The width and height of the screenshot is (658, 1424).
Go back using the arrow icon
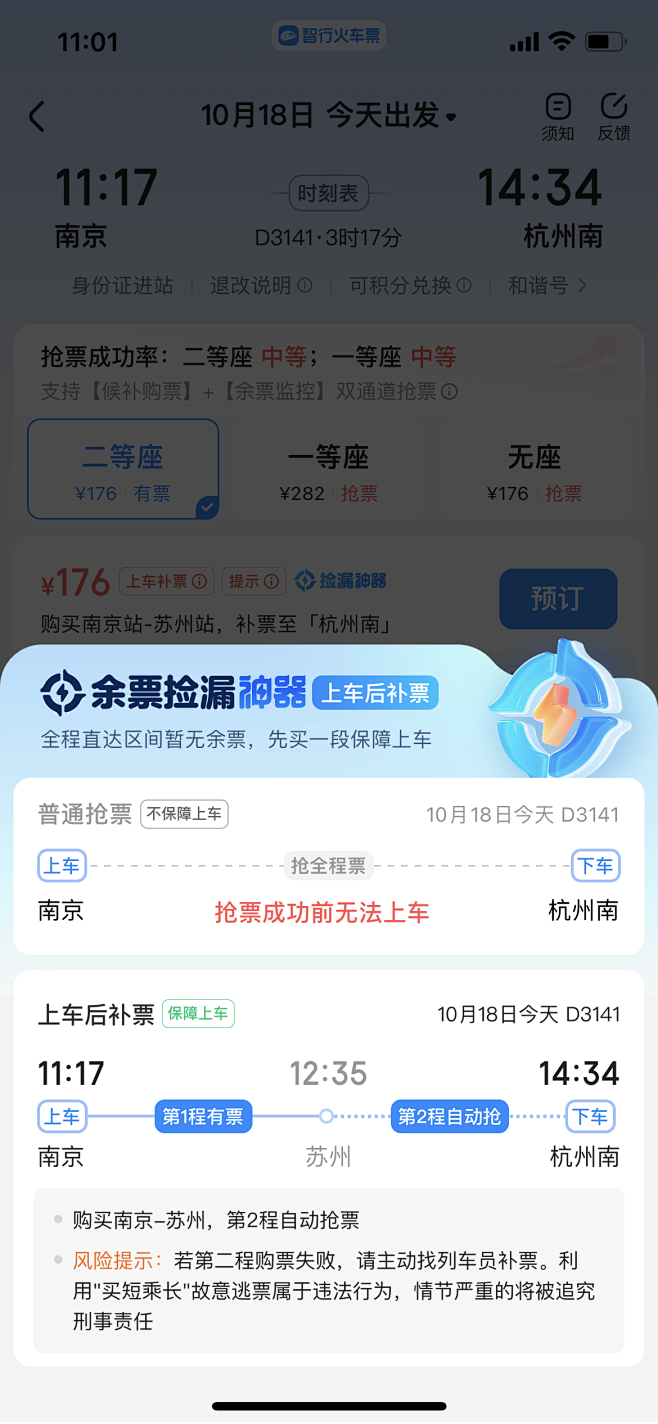pyautogui.click(x=37, y=117)
